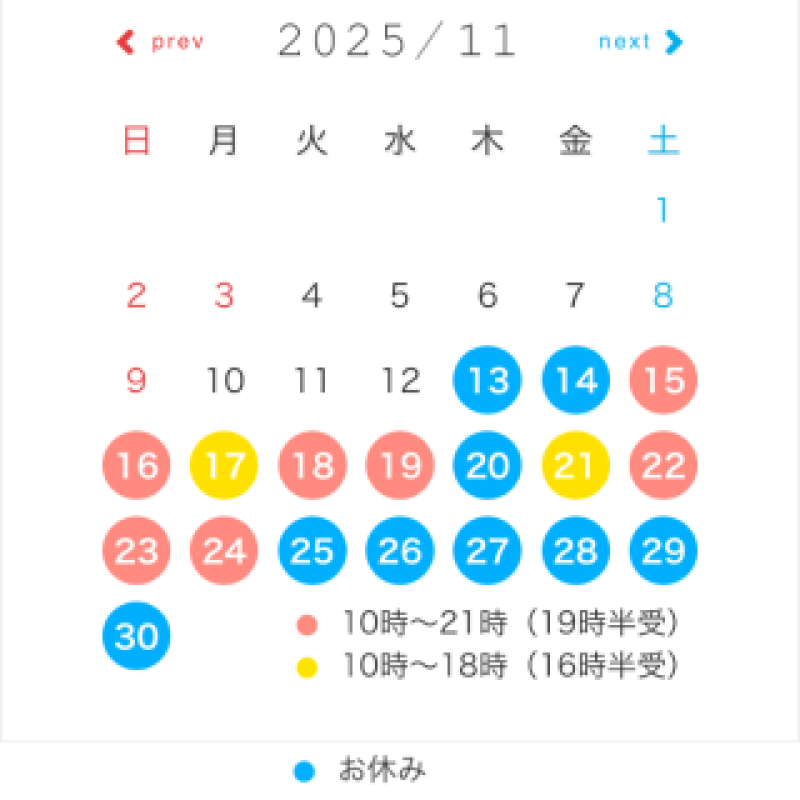Go to the previous month with prev
The height and width of the screenshot is (800, 800).
[162, 42]
